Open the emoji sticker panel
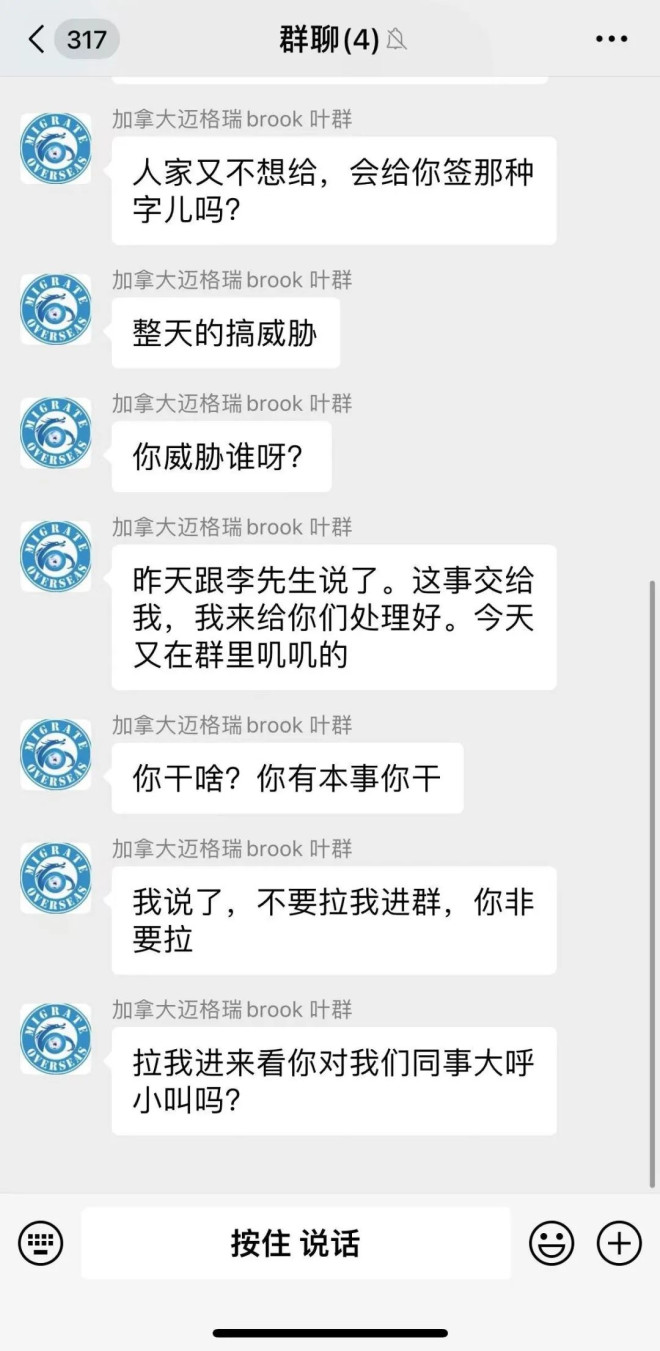660x1351 pixels. 551,1244
